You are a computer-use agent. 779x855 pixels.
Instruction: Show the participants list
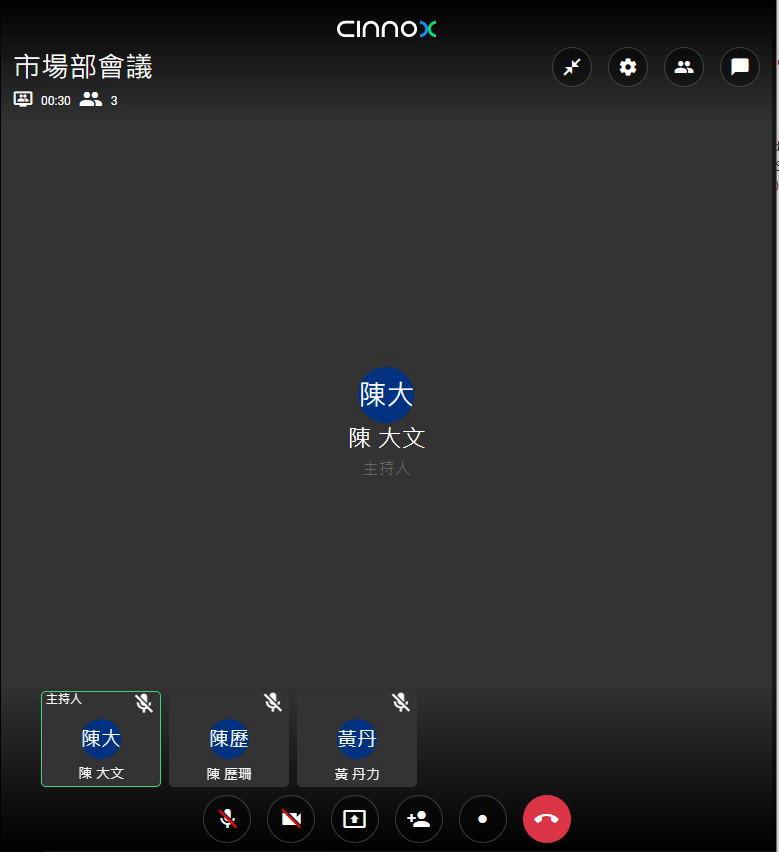point(684,67)
